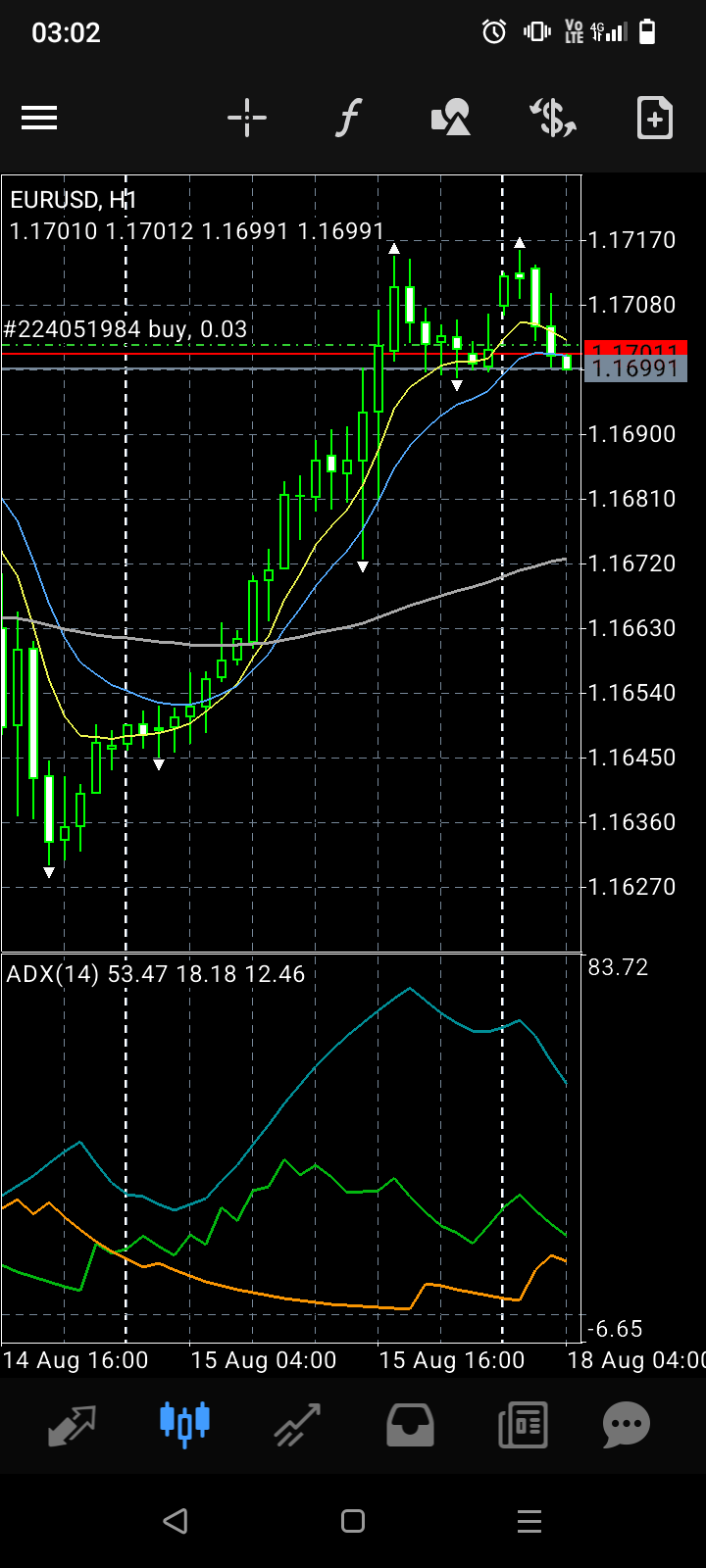Create a new order
This screenshot has width=706, height=1568.
click(x=654, y=119)
